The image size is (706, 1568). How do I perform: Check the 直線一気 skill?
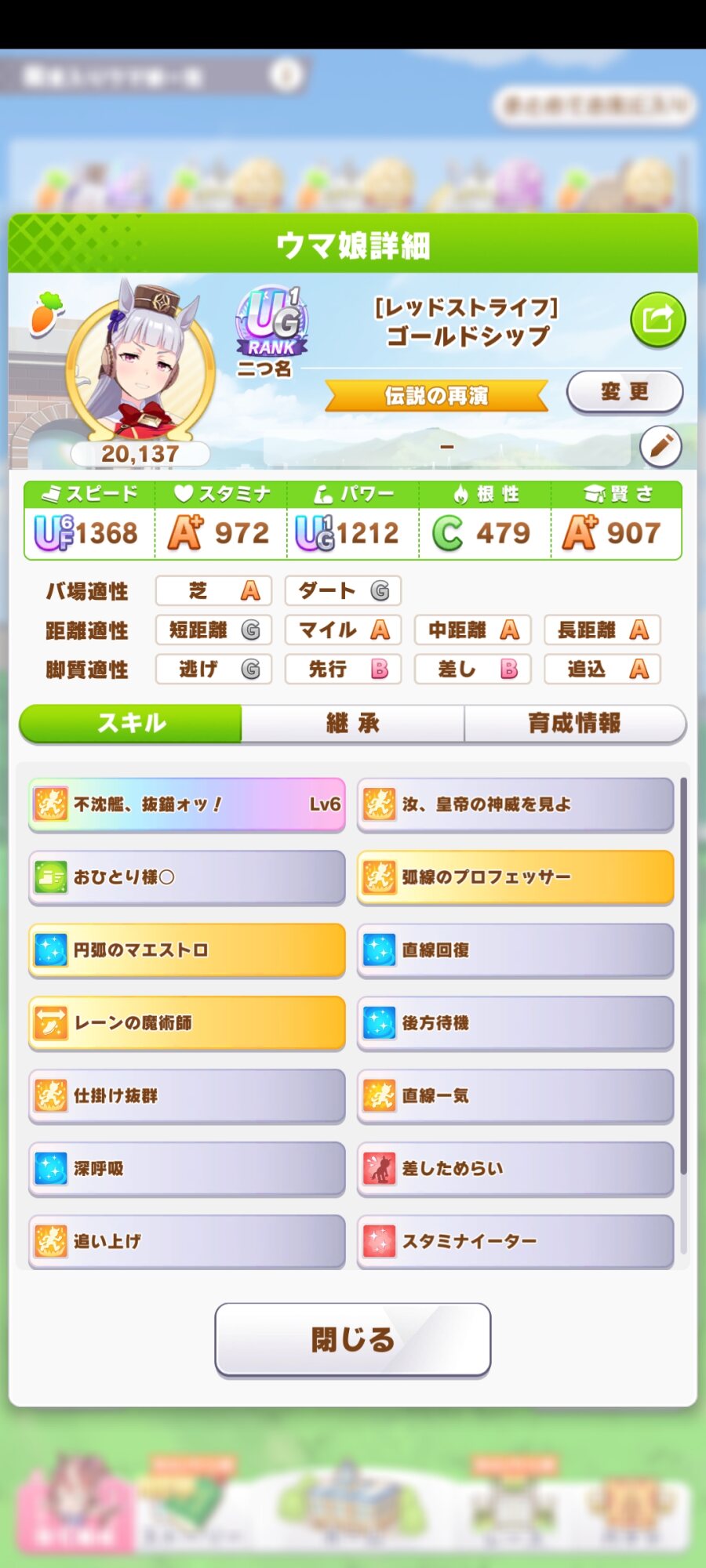(515, 1096)
